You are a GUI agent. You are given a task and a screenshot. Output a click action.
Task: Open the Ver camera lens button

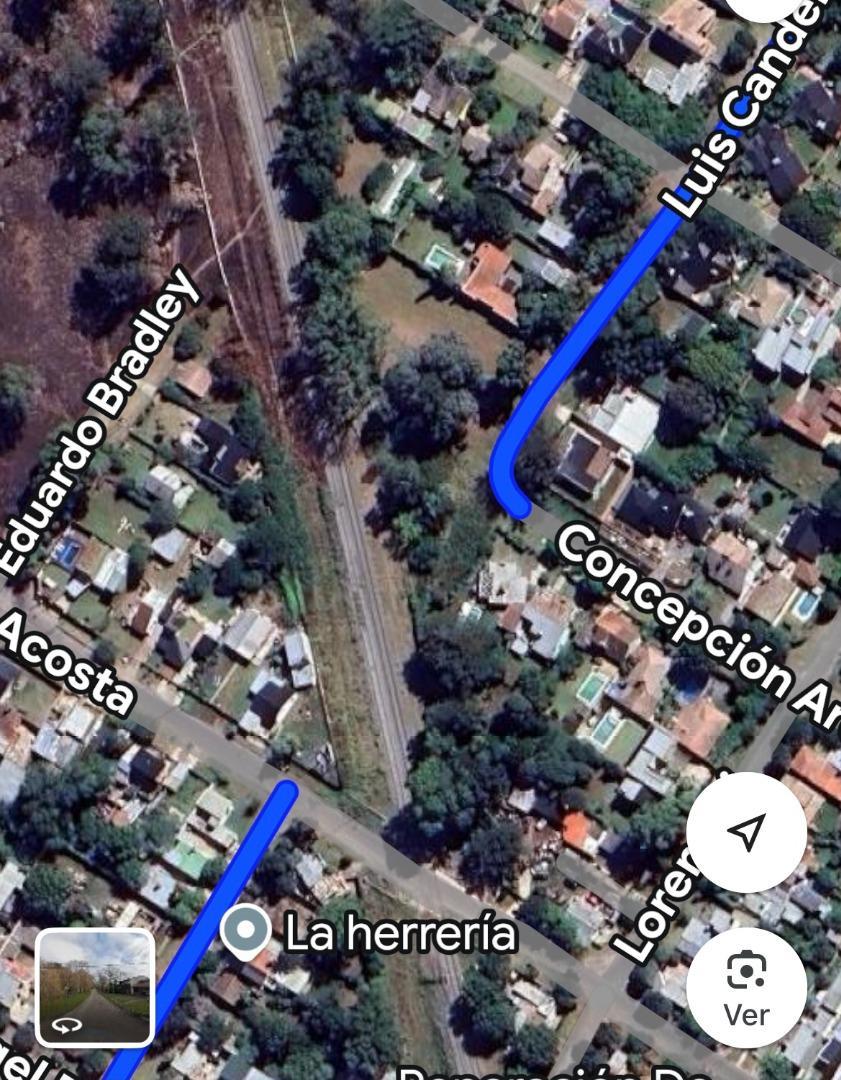[x=746, y=987]
